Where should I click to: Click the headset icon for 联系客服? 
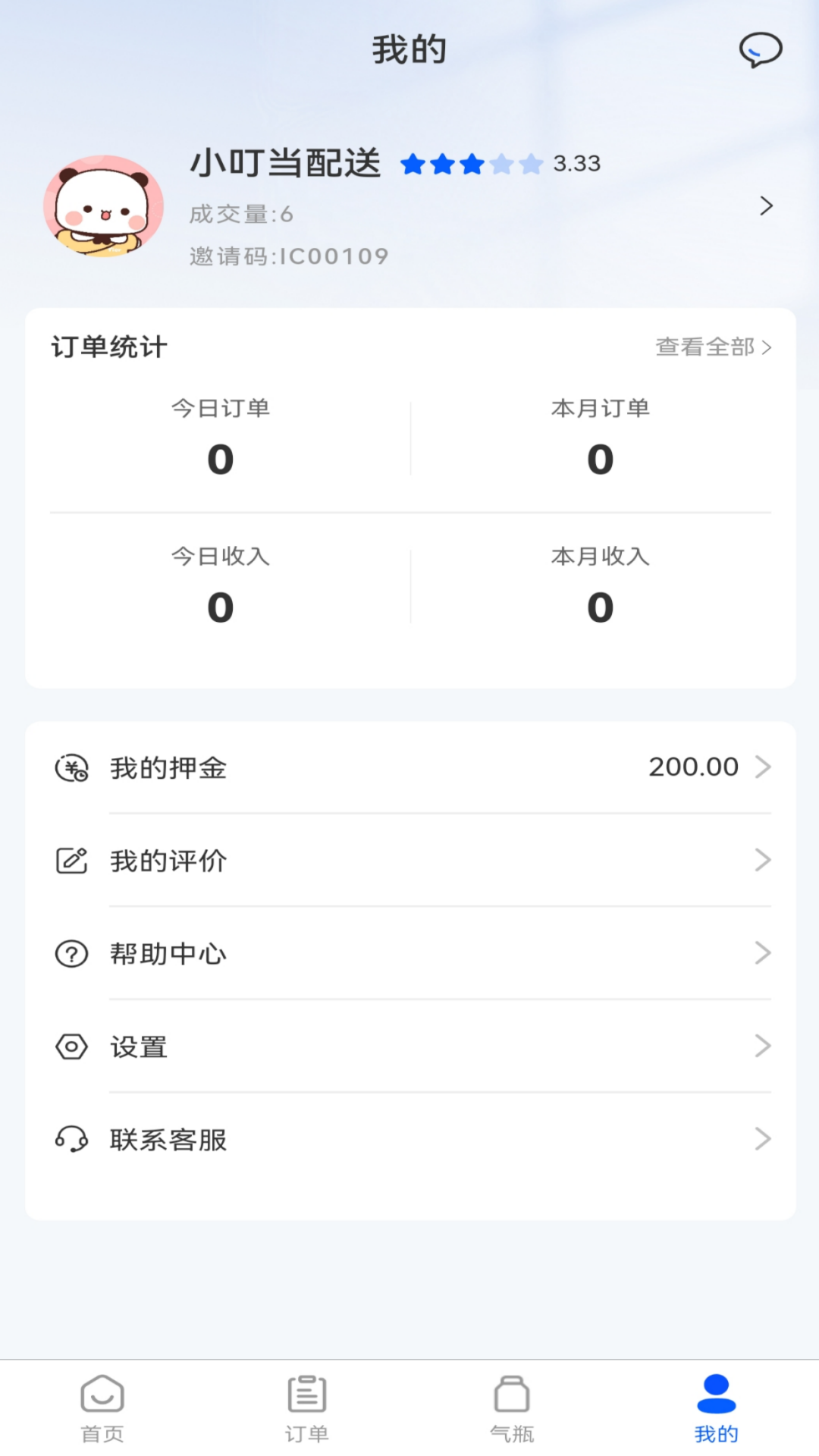(70, 1139)
